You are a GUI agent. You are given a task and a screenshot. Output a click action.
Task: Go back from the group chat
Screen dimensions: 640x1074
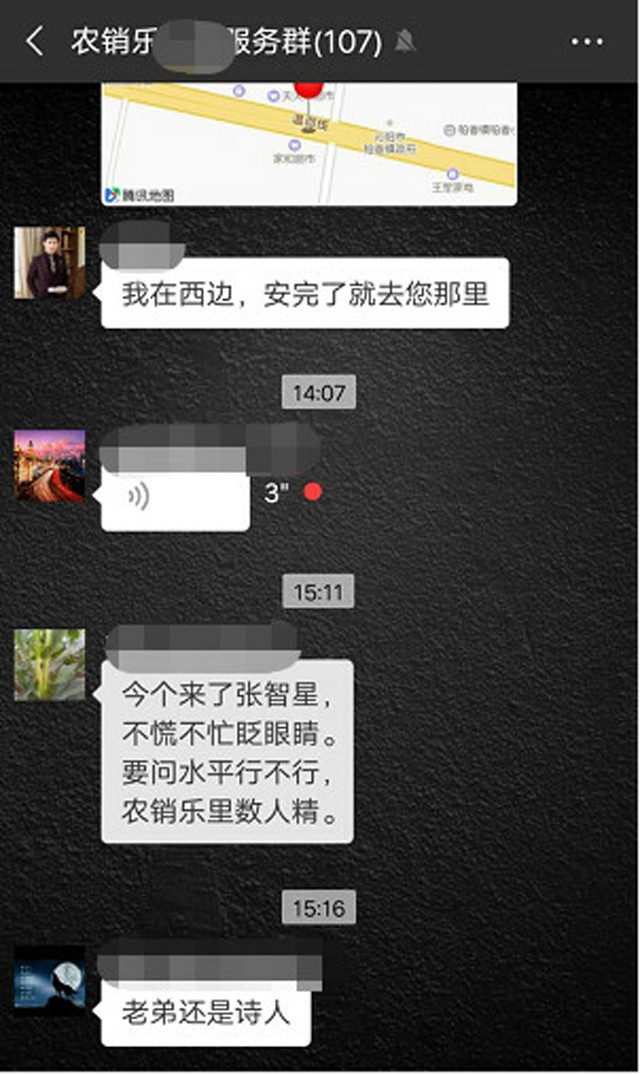pyautogui.click(x=35, y=41)
